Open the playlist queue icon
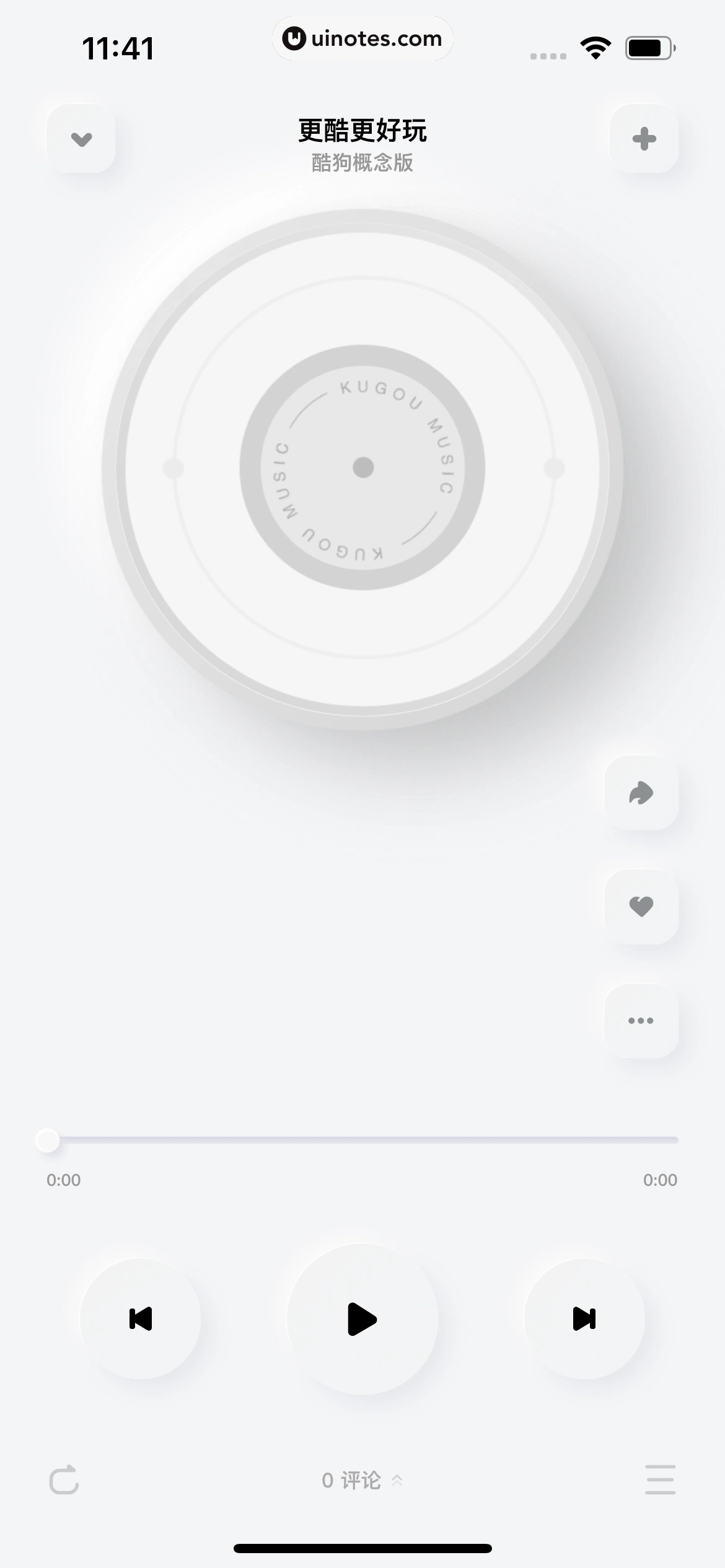725x1568 pixels. (659, 1480)
